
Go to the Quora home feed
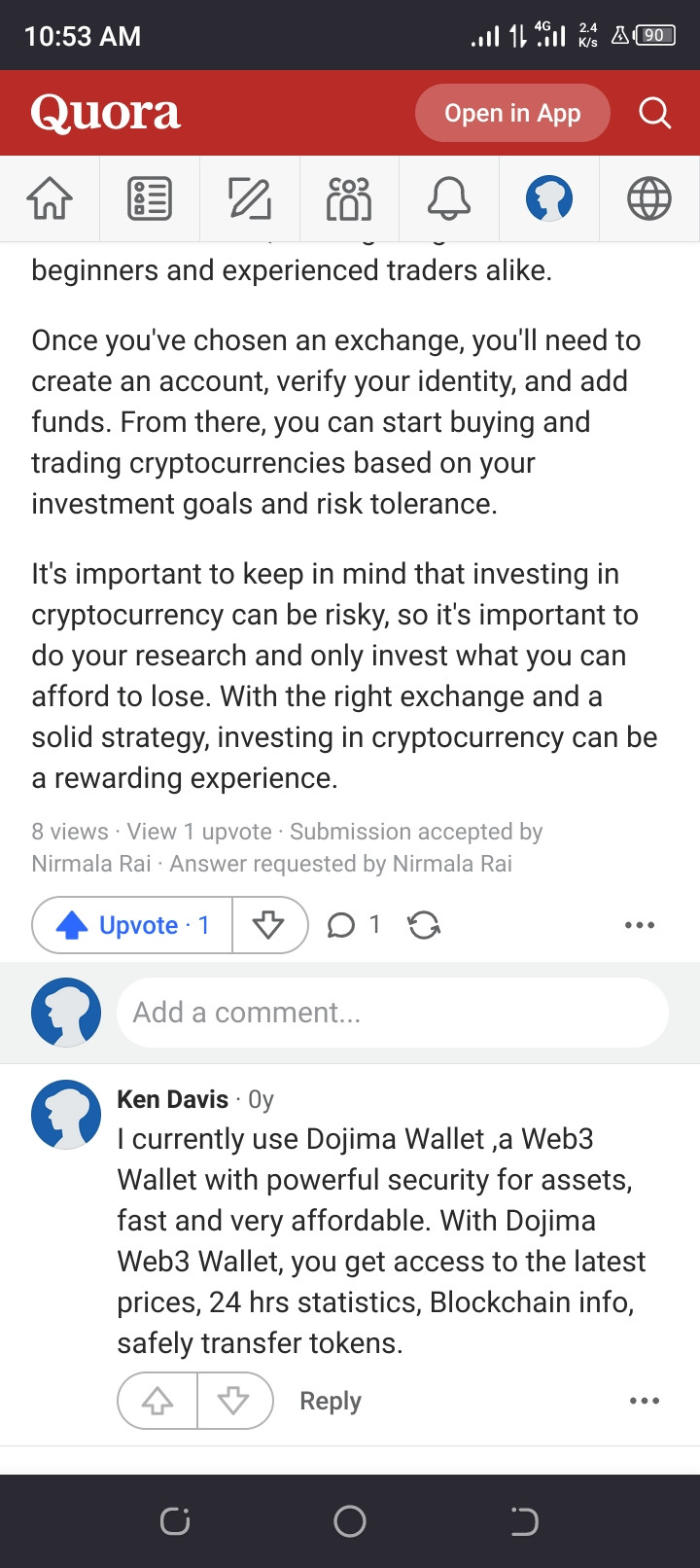50,198
